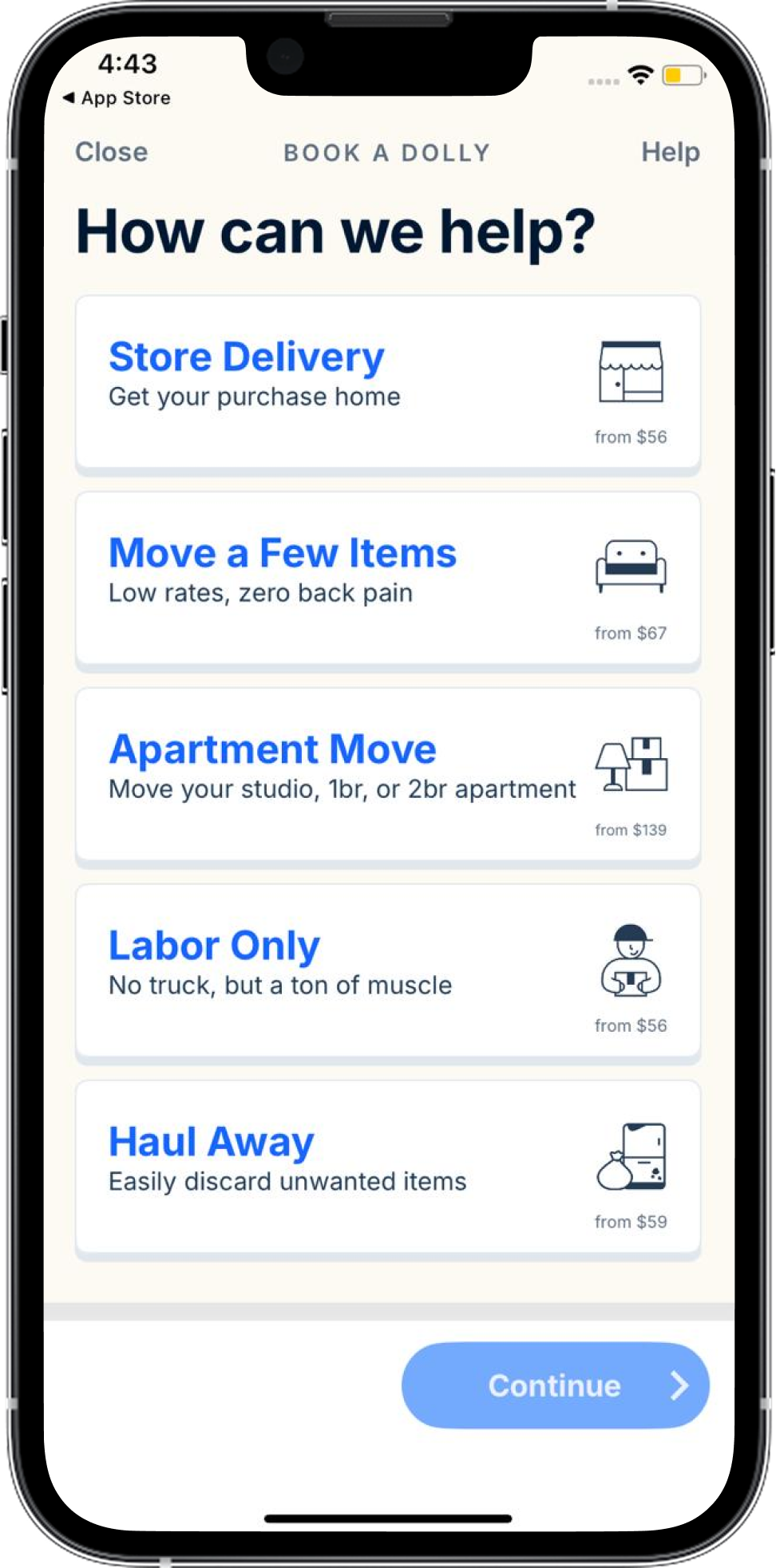The image size is (776, 1568).
Task: Select Labor Only card
Action: [388, 972]
